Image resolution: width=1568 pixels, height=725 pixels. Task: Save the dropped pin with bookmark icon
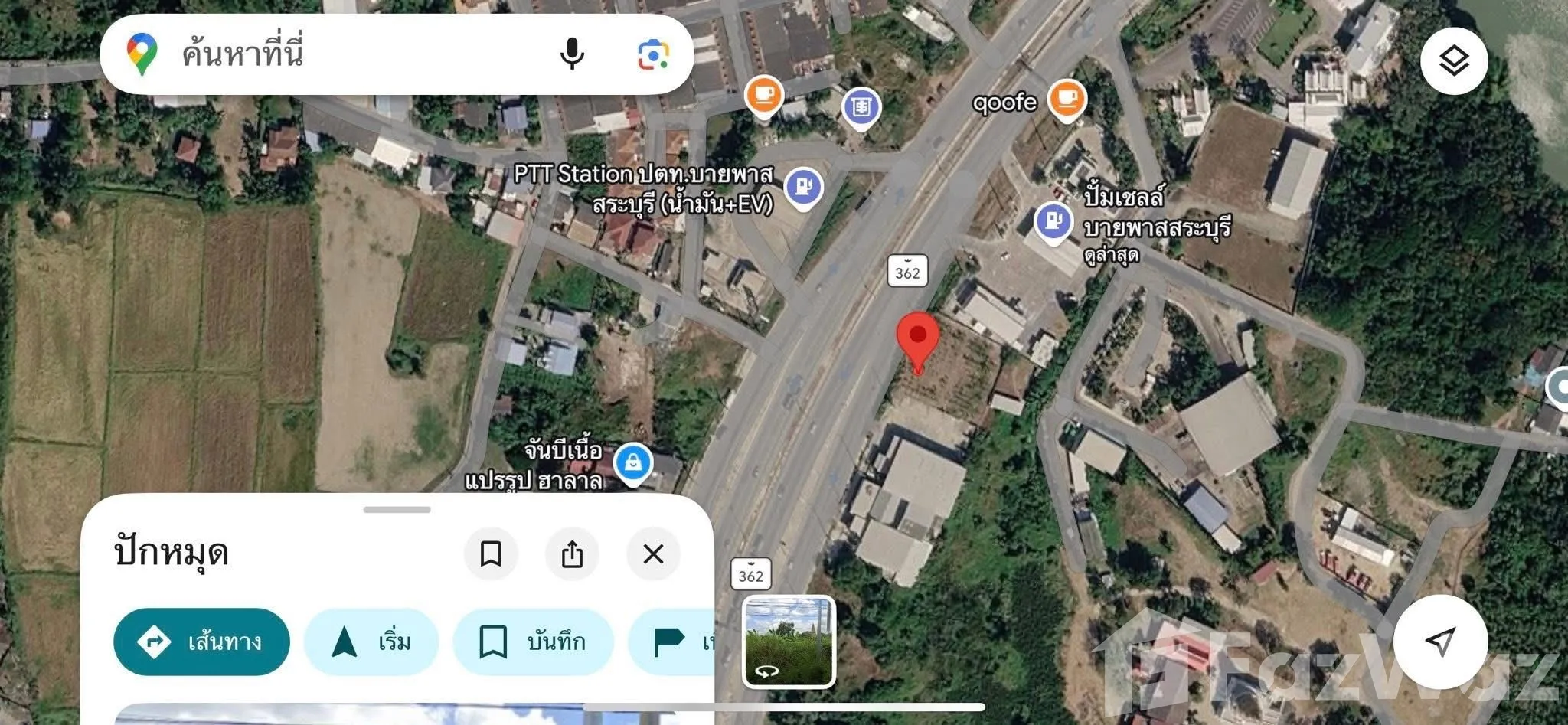491,554
